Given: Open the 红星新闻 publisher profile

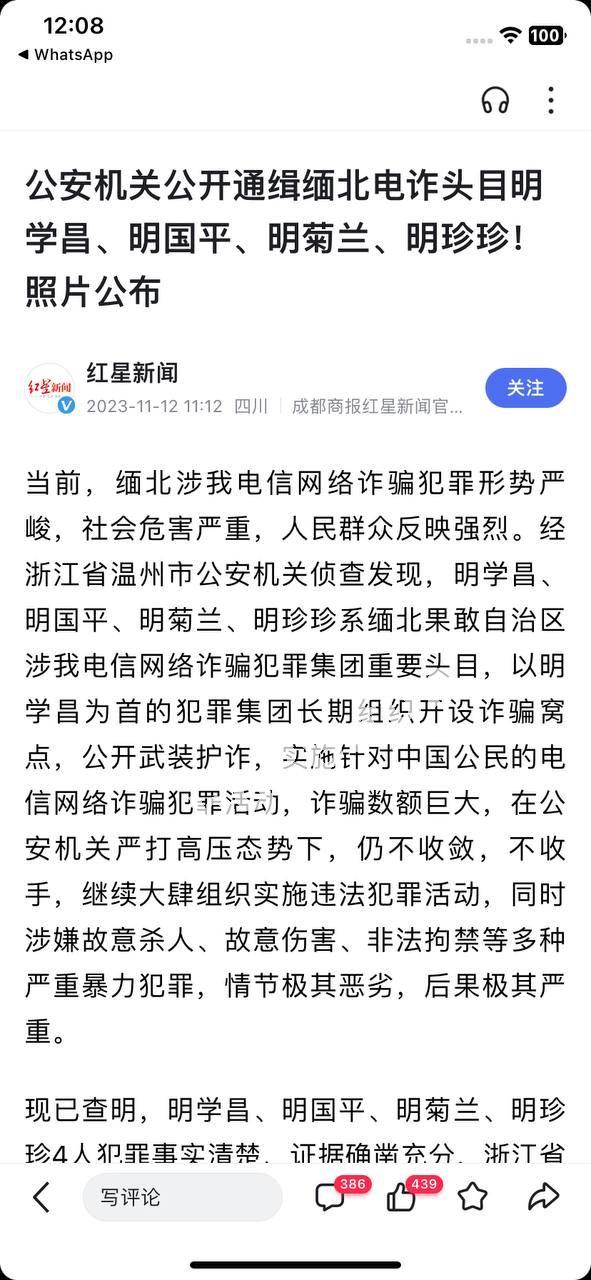Looking at the screenshot, I should pos(131,374).
